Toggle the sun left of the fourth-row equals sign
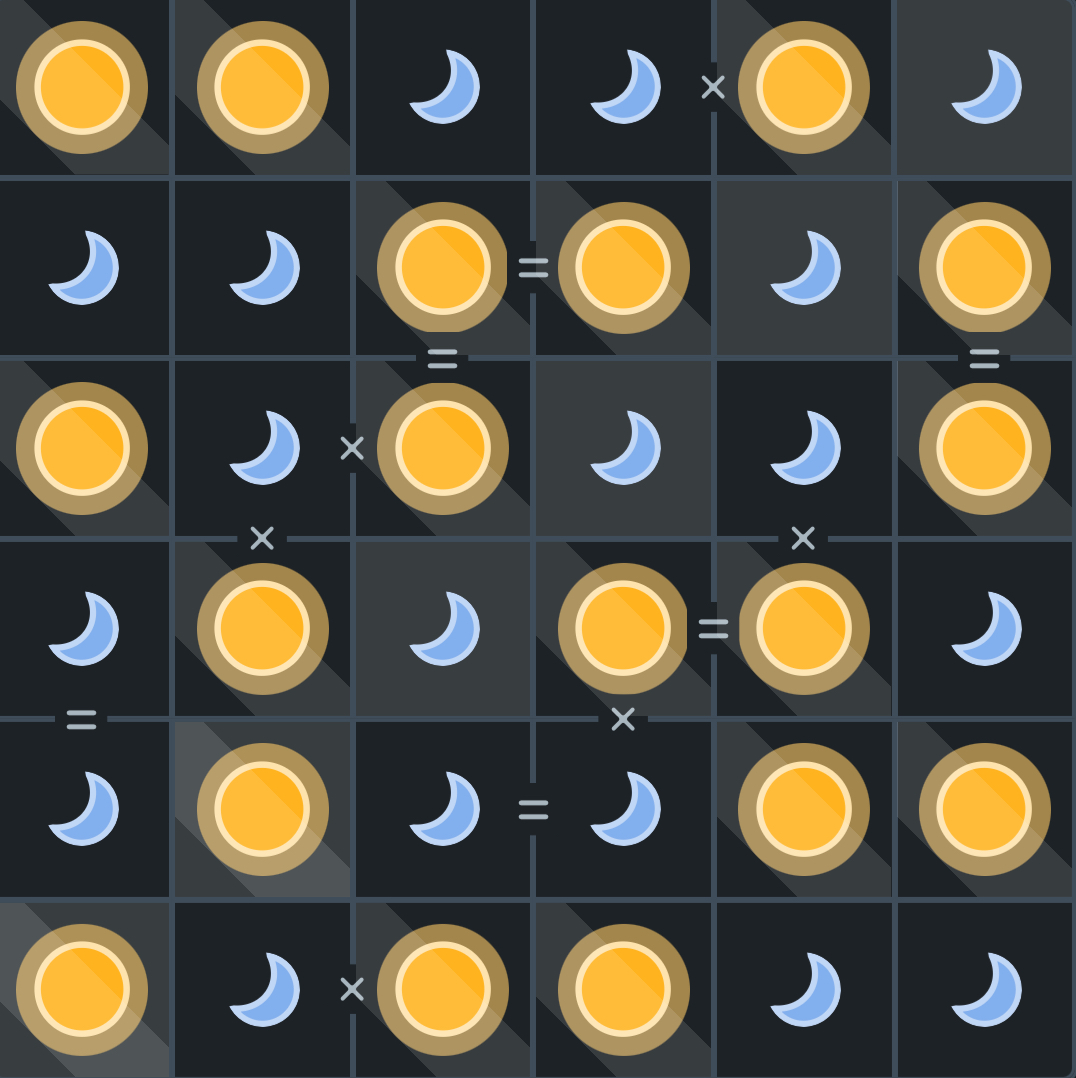The height and width of the screenshot is (1078, 1076). (x=624, y=629)
